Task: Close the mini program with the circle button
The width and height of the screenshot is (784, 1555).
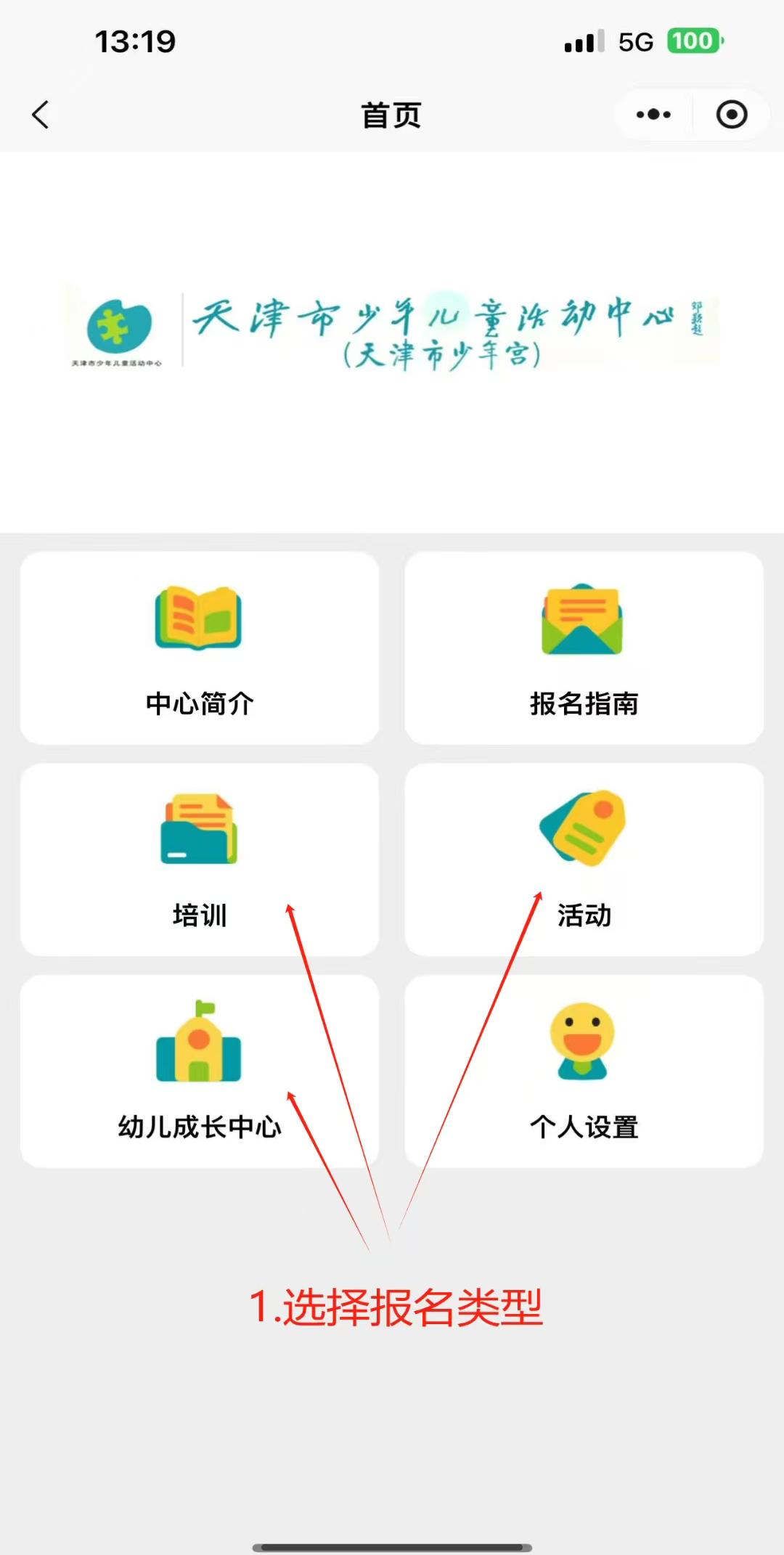Action: pyautogui.click(x=731, y=115)
